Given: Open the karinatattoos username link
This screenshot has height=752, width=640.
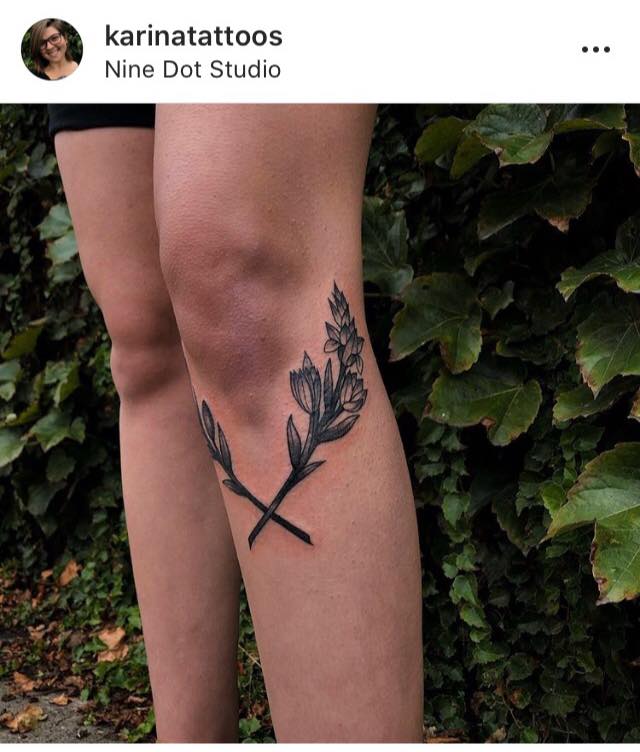Looking at the screenshot, I should pos(193,36).
